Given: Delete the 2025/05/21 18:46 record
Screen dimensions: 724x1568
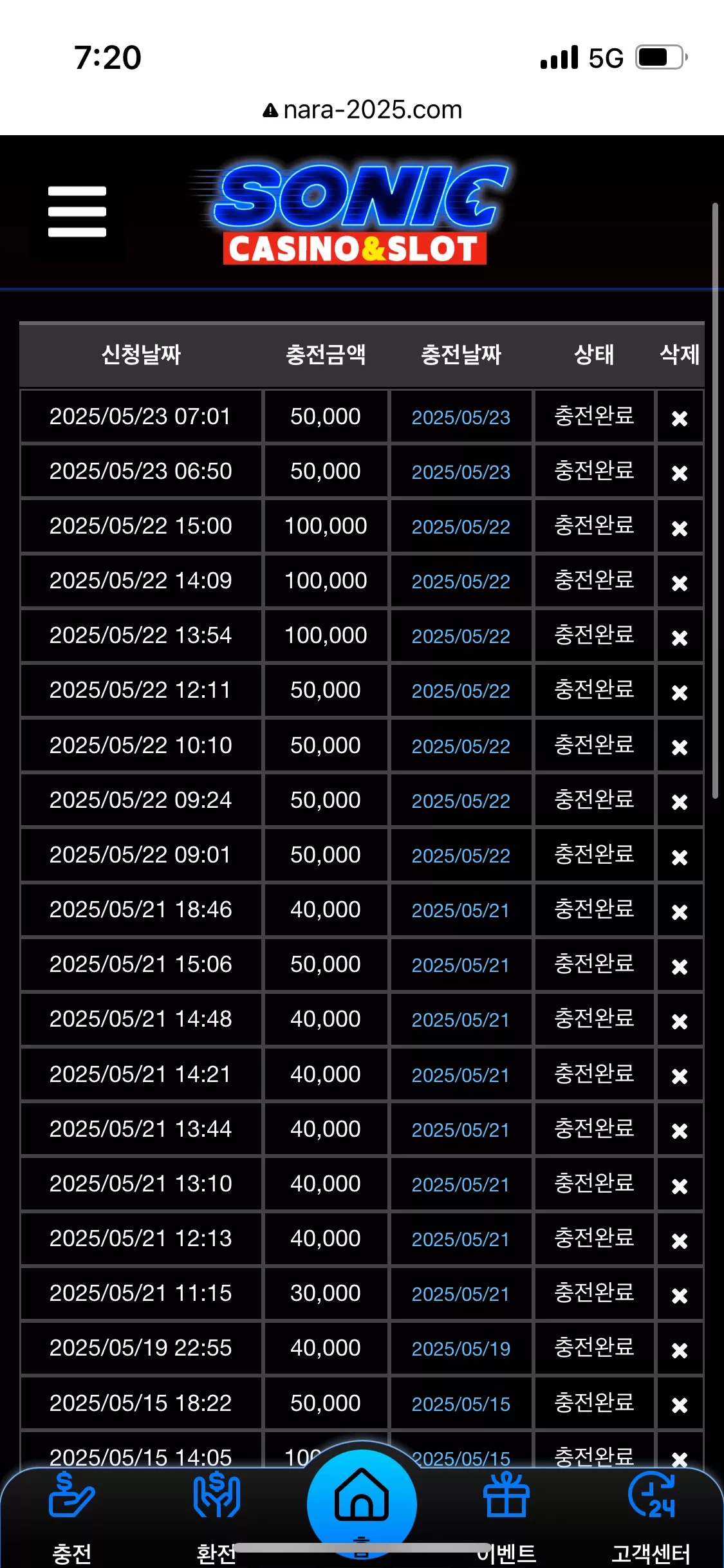Looking at the screenshot, I should 680,912.
